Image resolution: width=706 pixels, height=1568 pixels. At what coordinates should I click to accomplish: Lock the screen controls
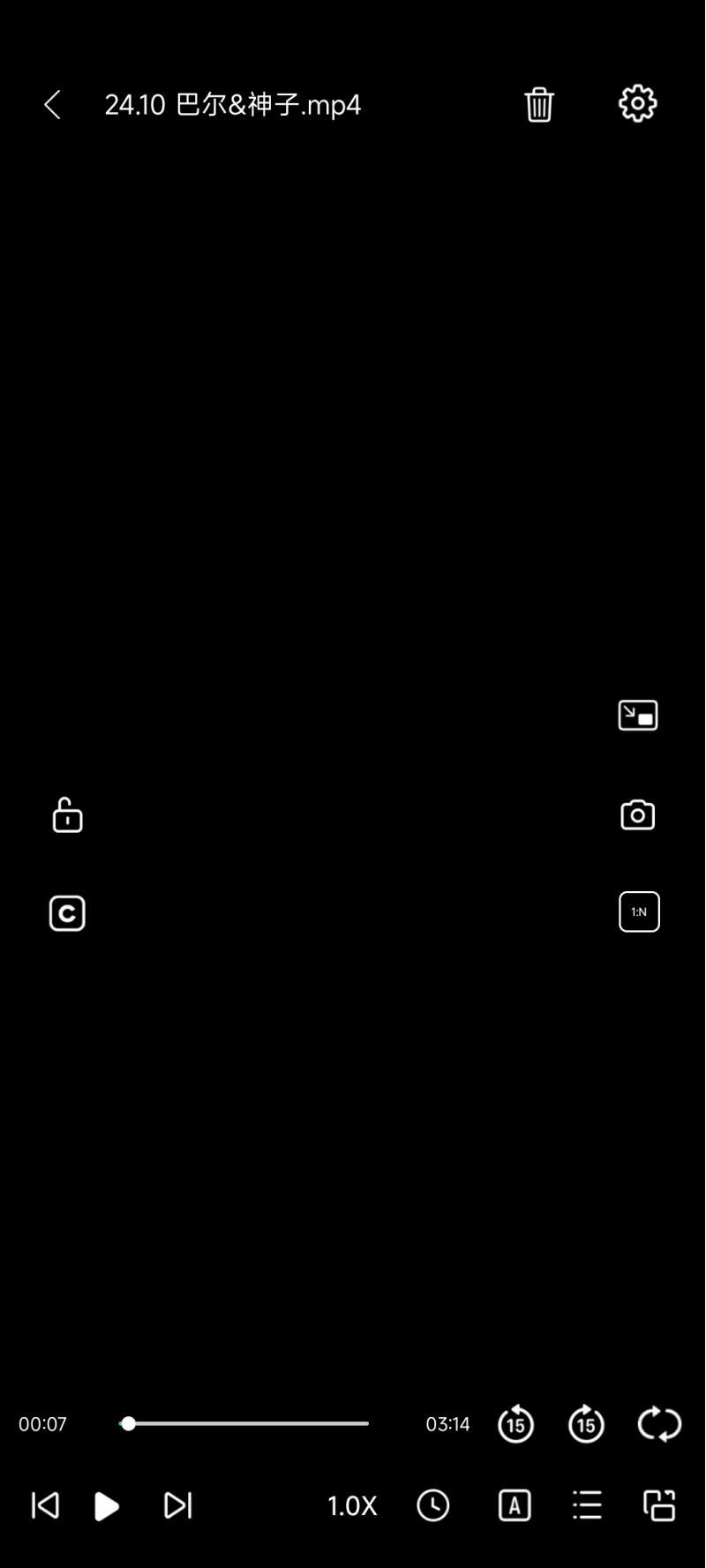(67, 815)
